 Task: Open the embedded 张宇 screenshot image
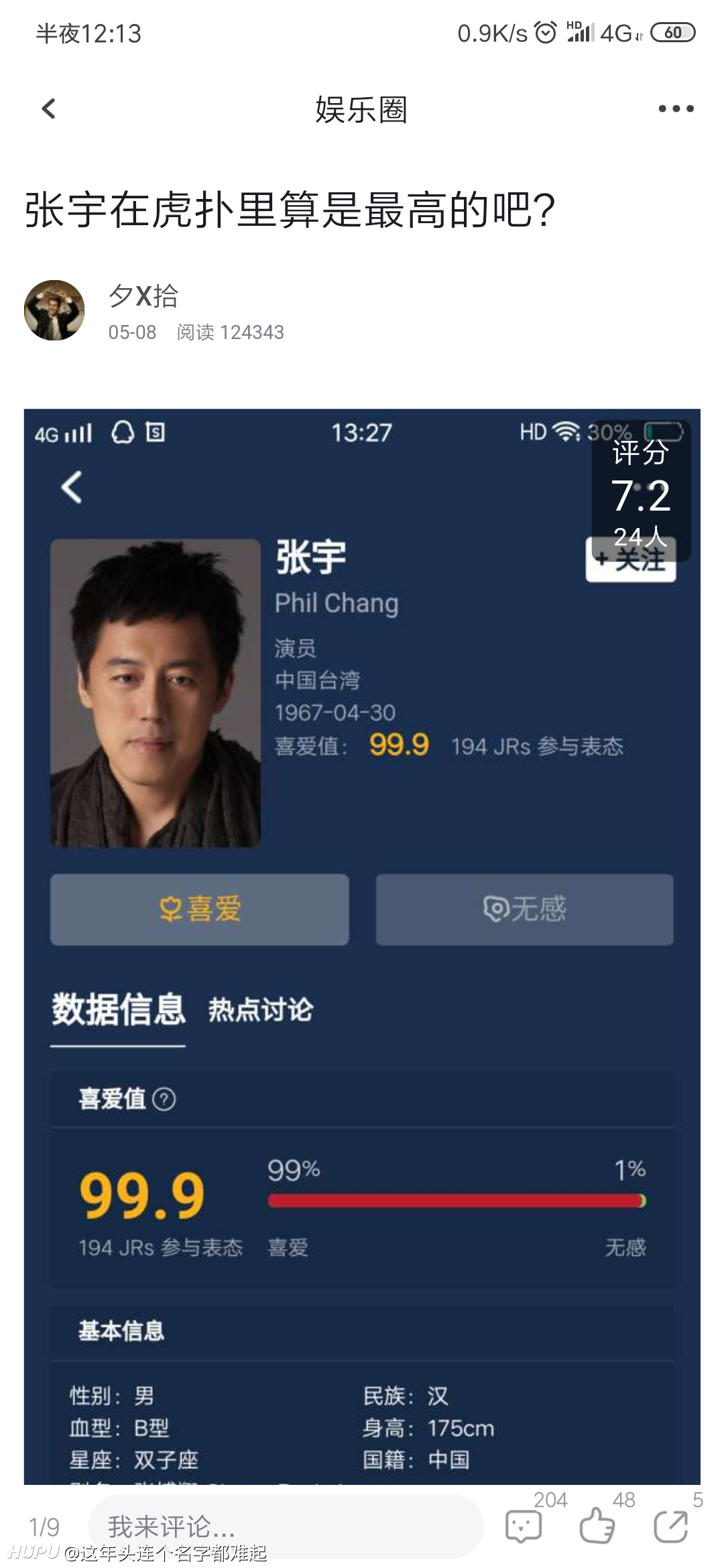click(362, 946)
